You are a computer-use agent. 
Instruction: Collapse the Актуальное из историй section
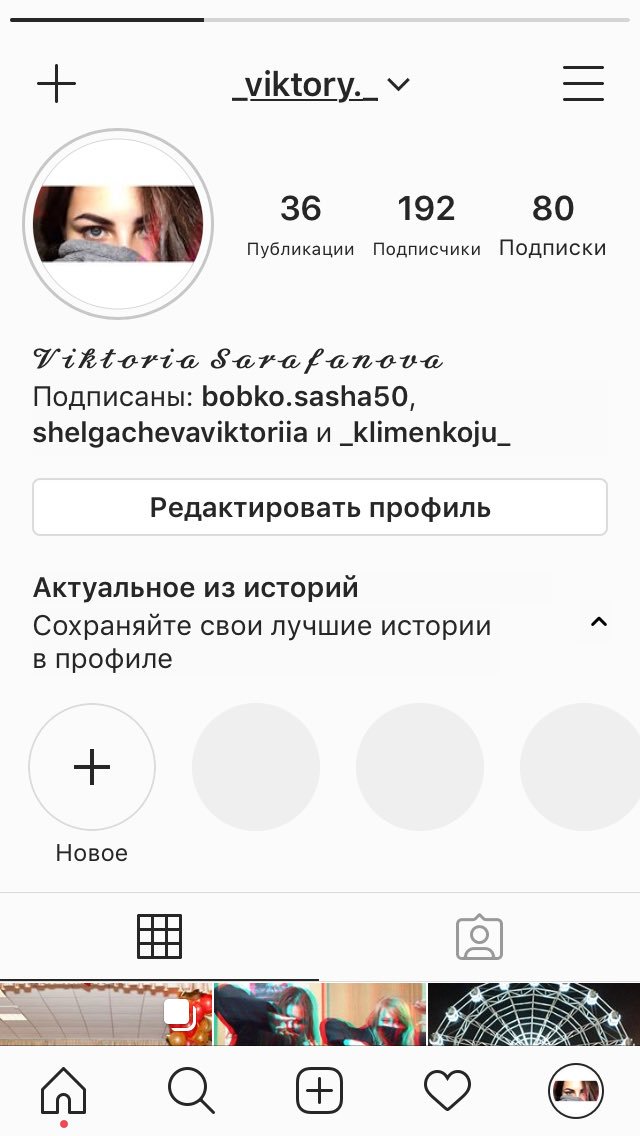click(x=598, y=622)
